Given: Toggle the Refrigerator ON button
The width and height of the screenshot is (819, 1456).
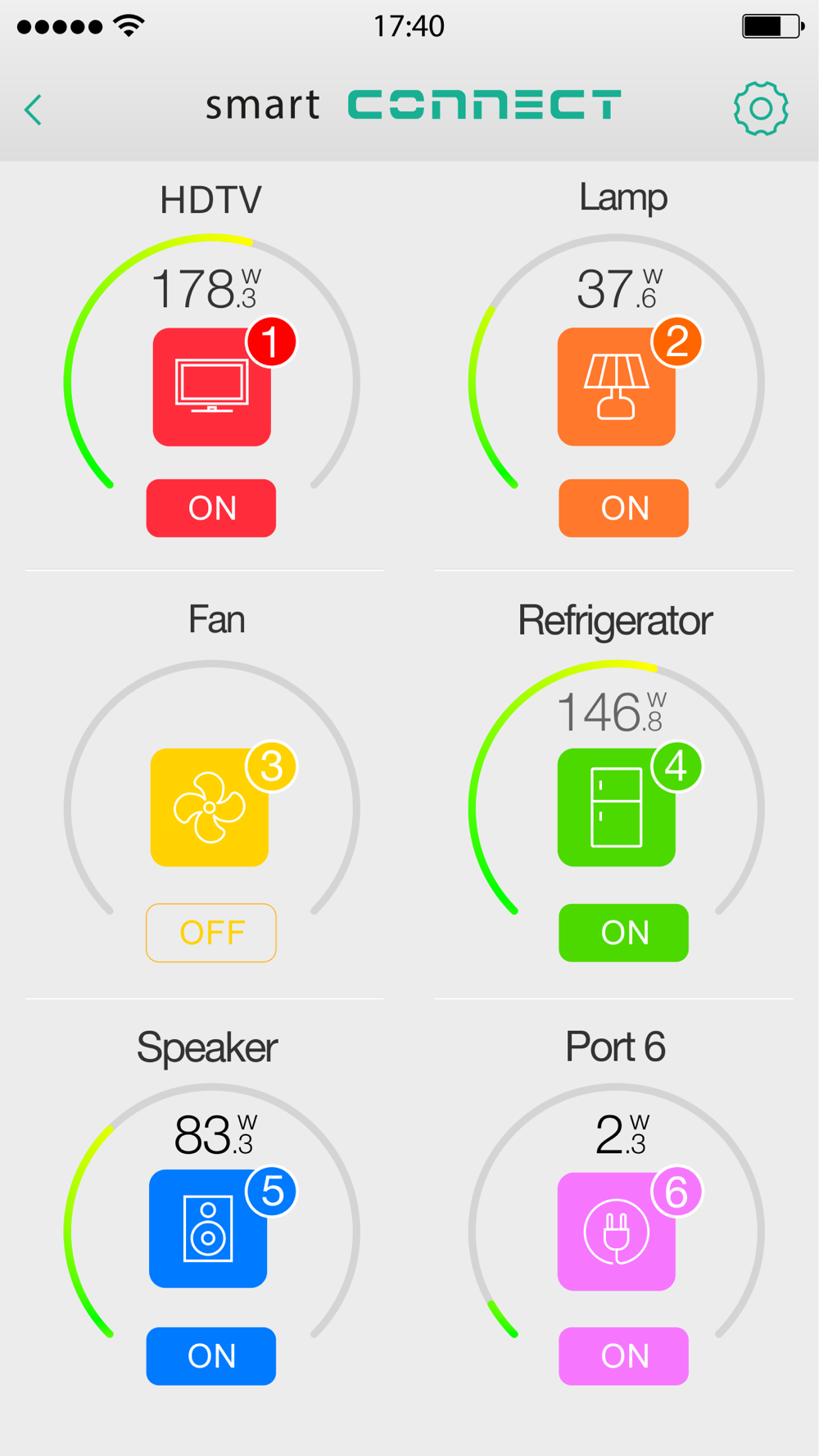Looking at the screenshot, I should [623, 933].
